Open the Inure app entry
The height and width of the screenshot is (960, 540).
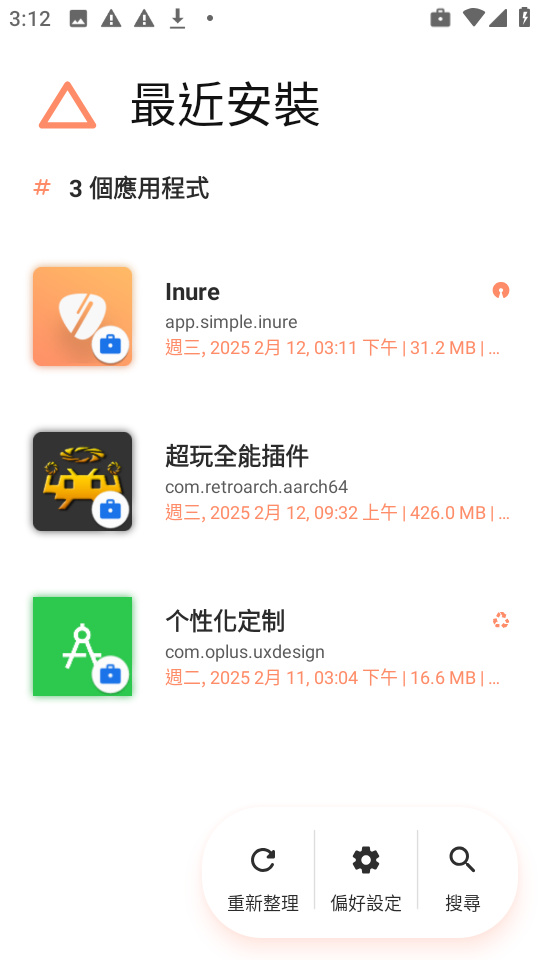tap(270, 317)
